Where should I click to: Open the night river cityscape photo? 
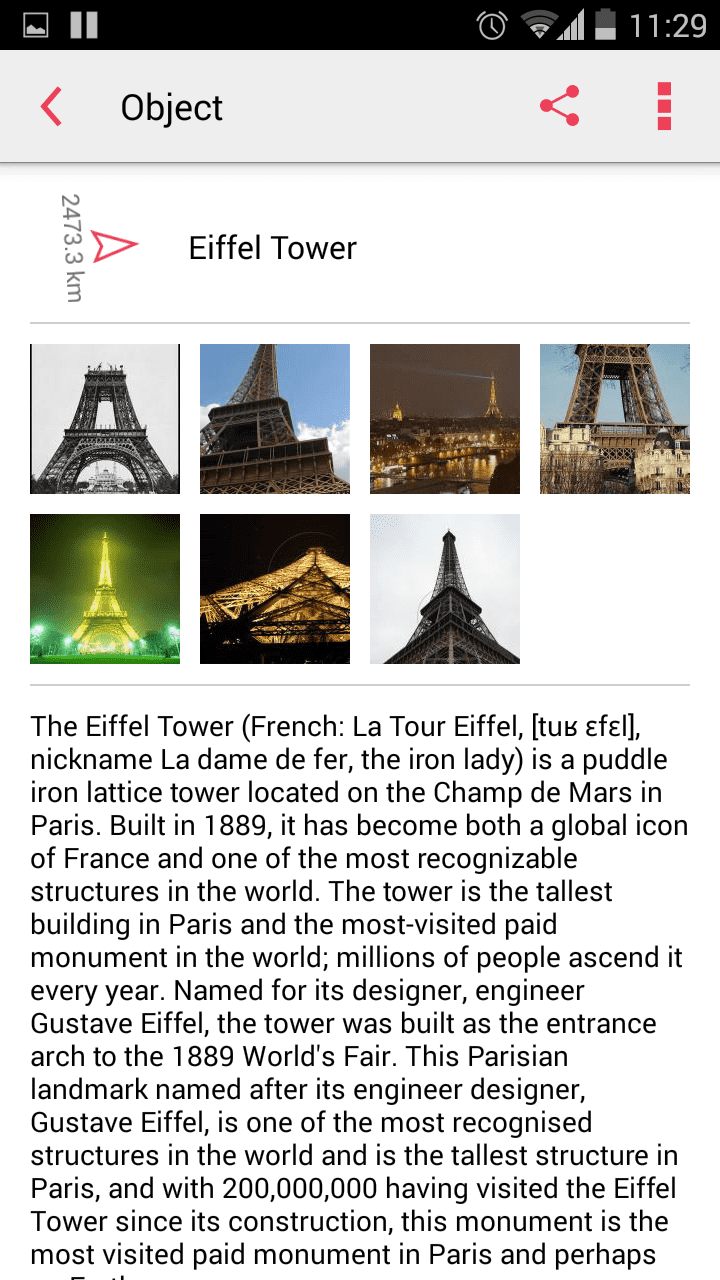coord(445,419)
